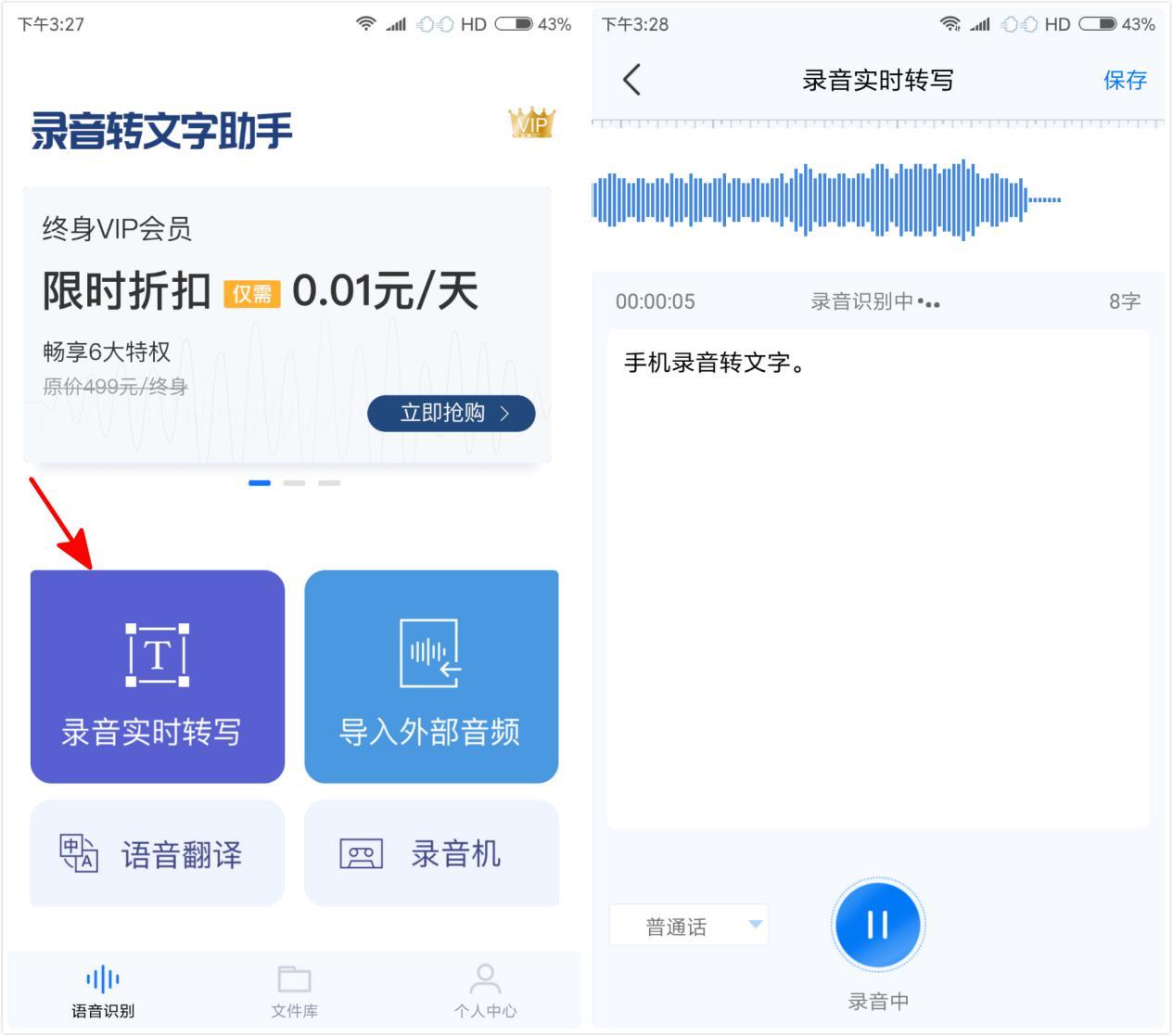The height and width of the screenshot is (1036, 1173).
Task: Open 录音实时转写 real-time transcription
Action: (158, 676)
